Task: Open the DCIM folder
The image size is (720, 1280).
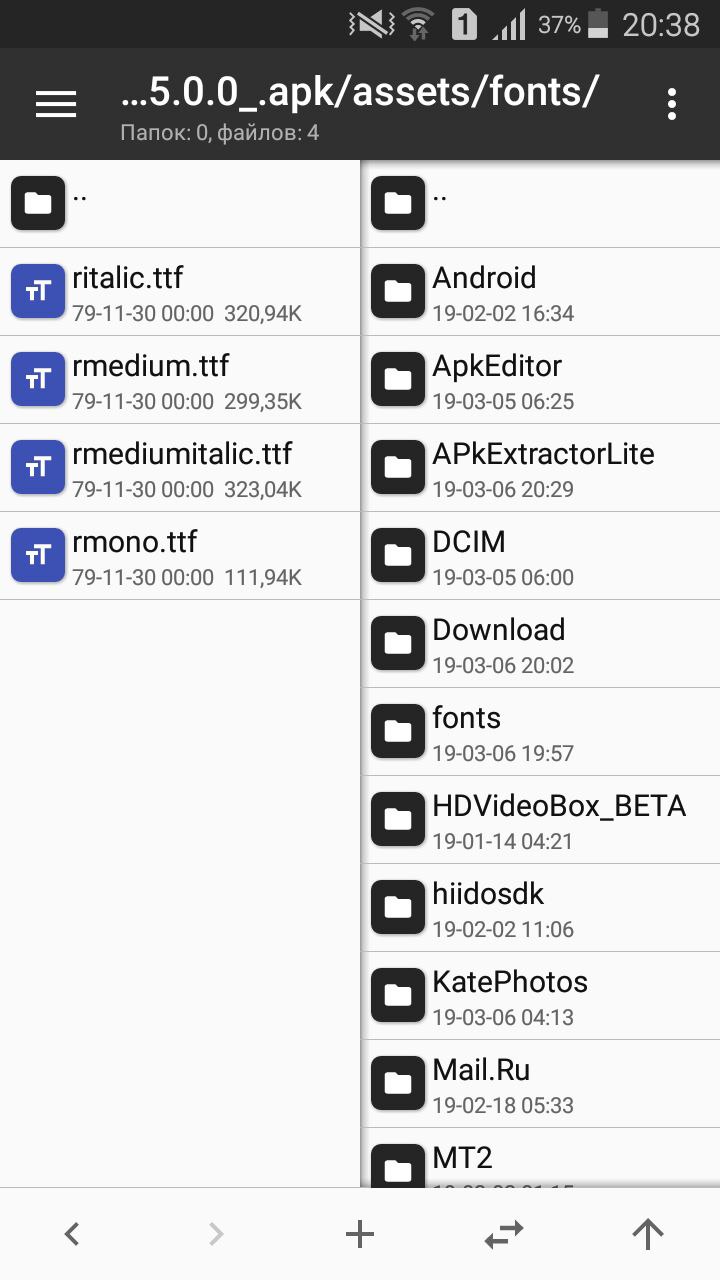Action: [541, 556]
